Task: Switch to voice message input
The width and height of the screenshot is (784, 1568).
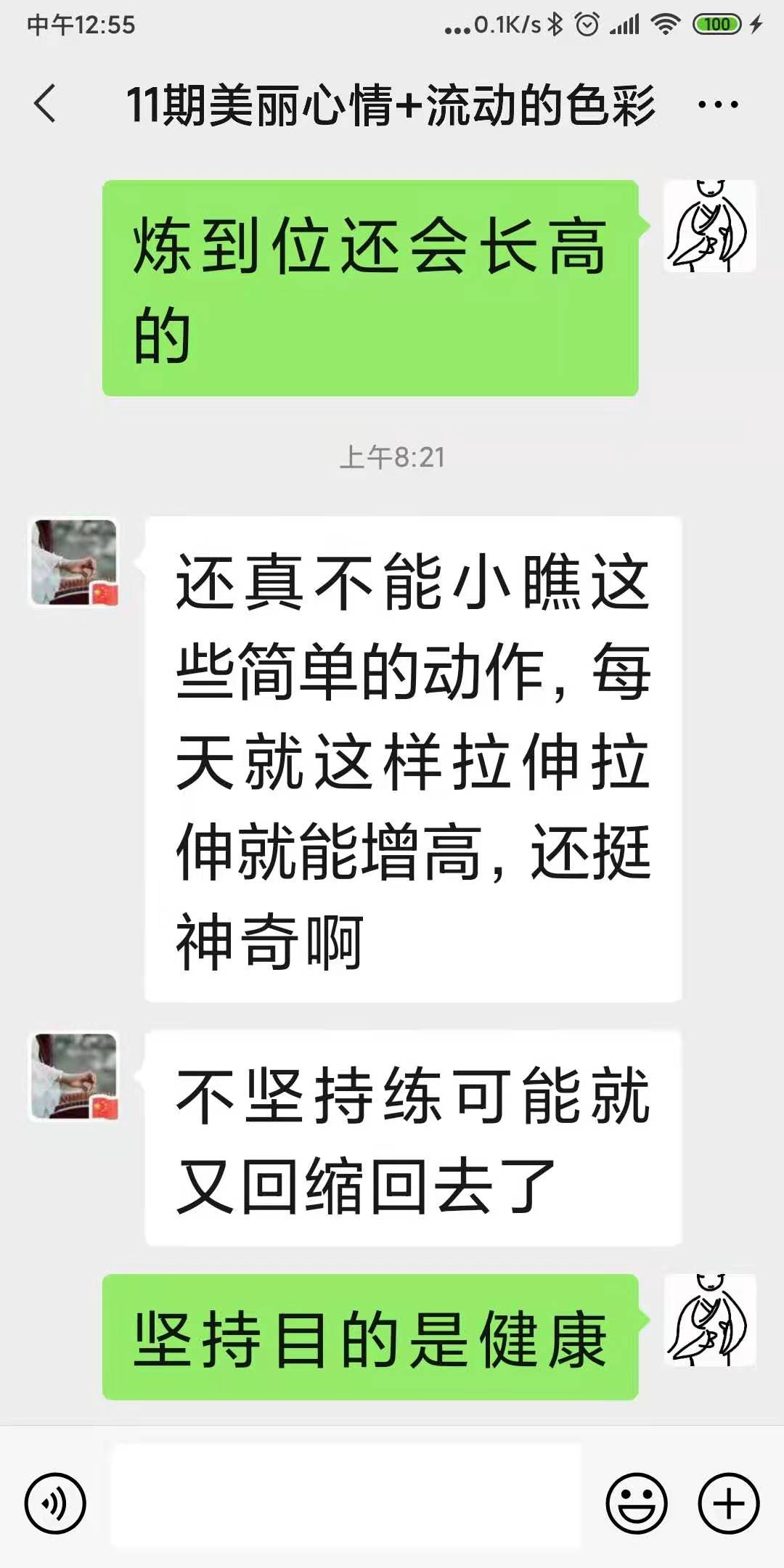Action: (55, 1503)
